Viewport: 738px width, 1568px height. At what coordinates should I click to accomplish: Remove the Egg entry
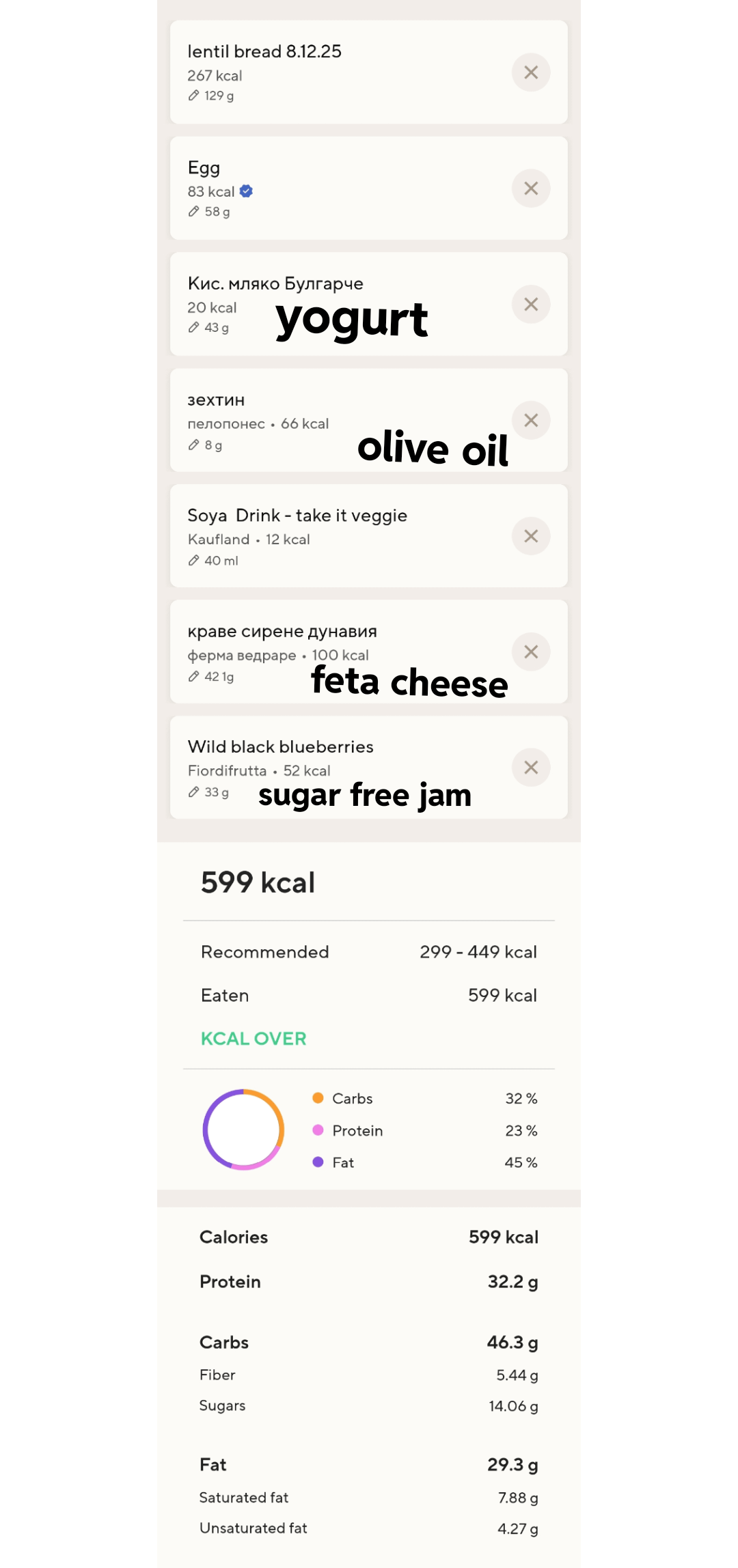tap(531, 188)
